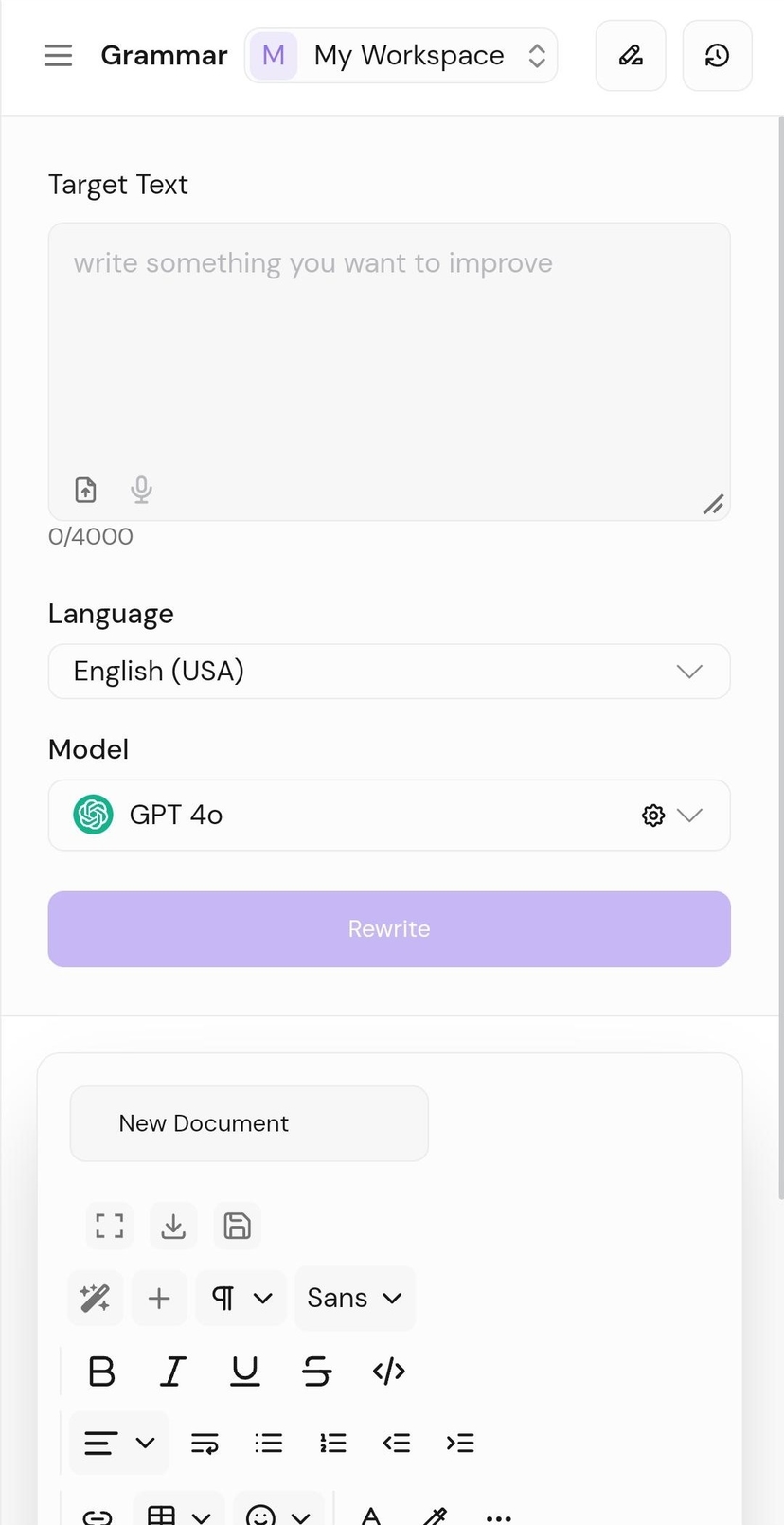Open the Sans font dropdown
Screen dimensions: 784x1525
[x=354, y=1298]
